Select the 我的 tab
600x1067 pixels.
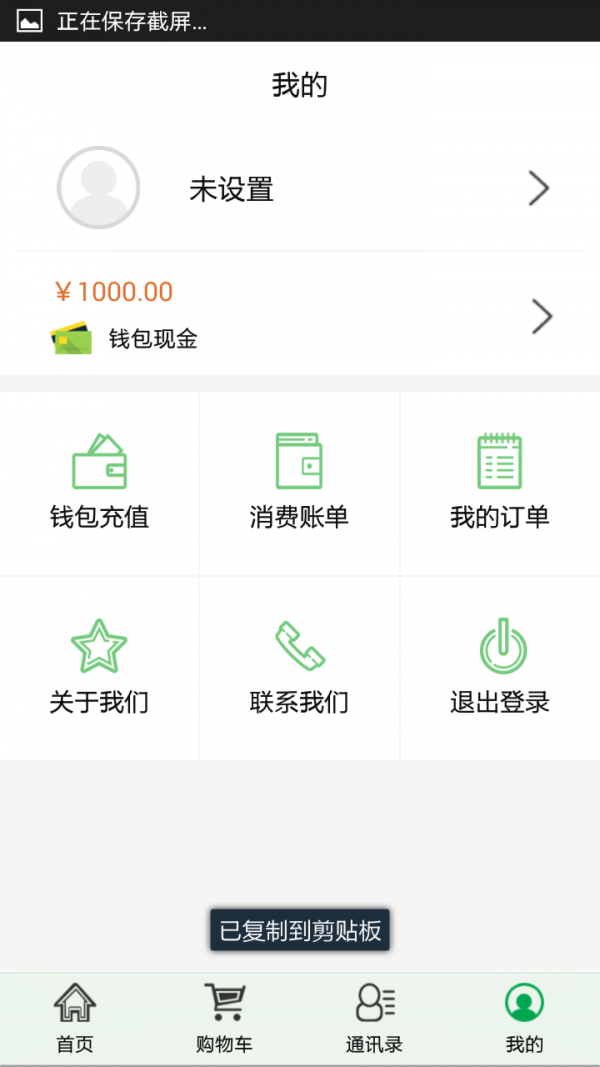coord(524,1018)
